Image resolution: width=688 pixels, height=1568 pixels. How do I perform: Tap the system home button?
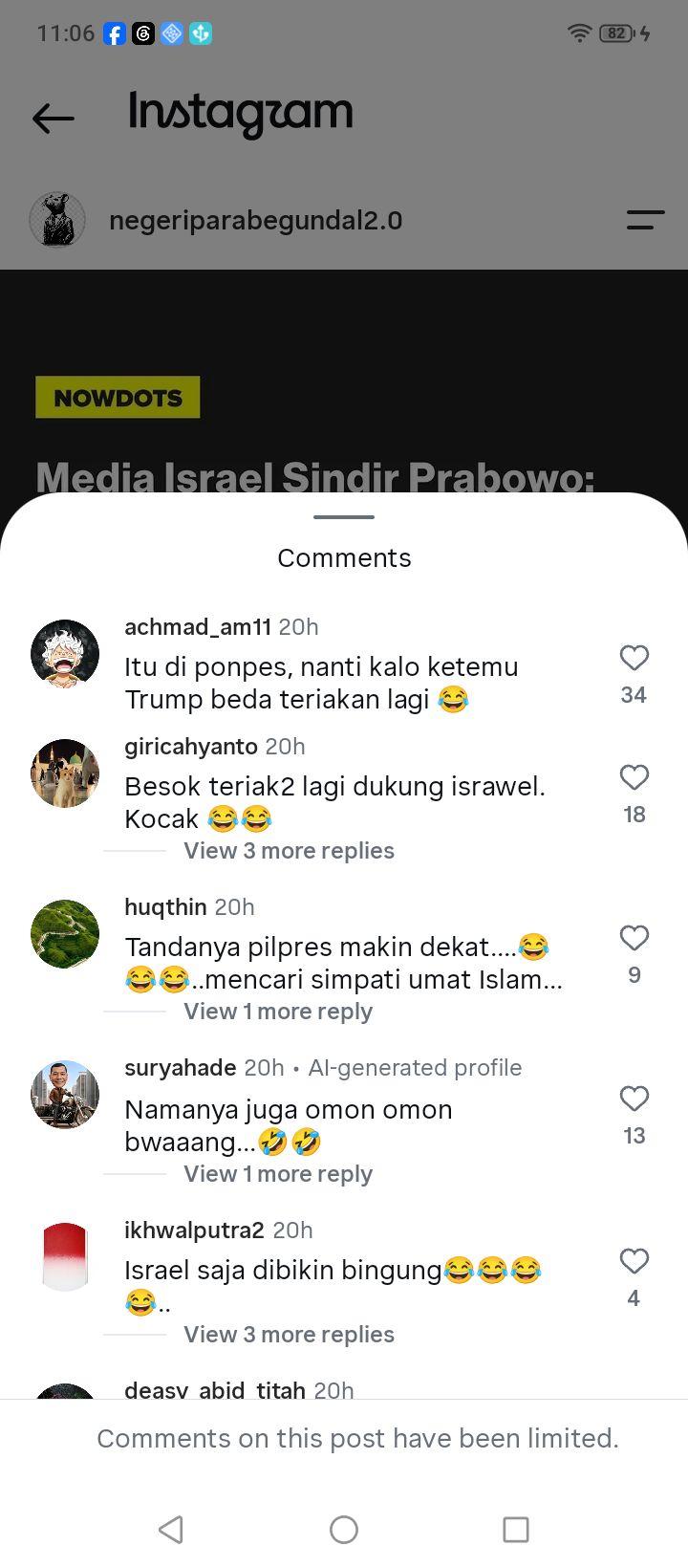(344, 1530)
